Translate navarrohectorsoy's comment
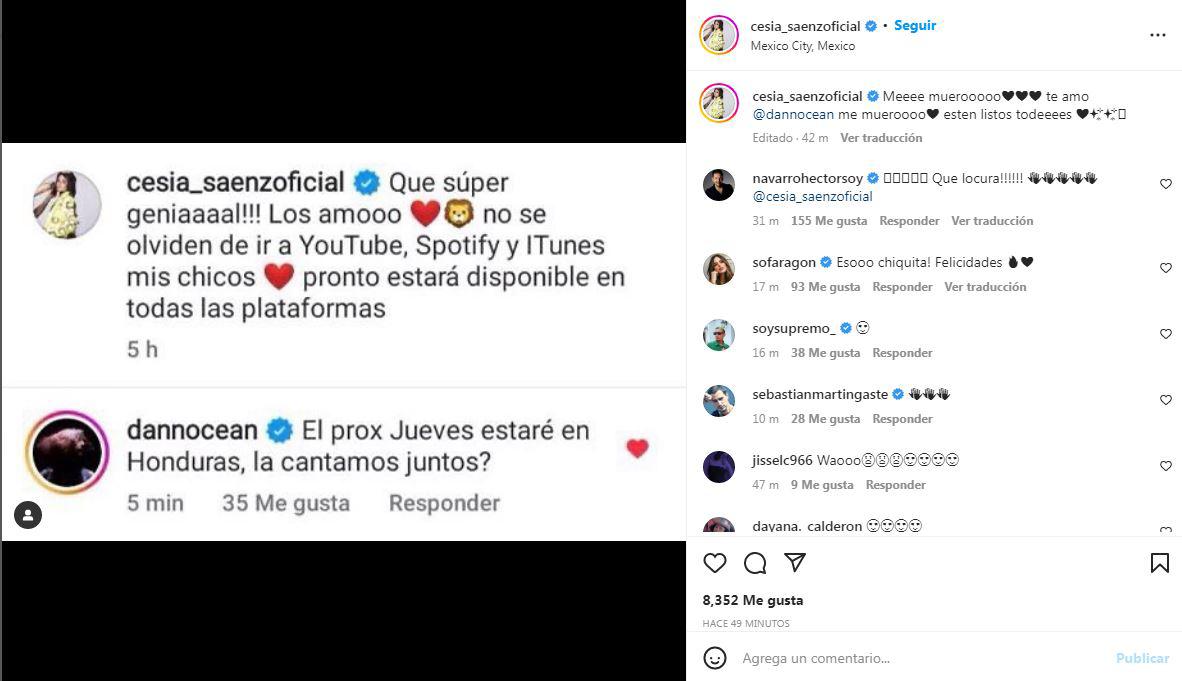Image resolution: width=1182 pixels, height=681 pixels. [992, 221]
